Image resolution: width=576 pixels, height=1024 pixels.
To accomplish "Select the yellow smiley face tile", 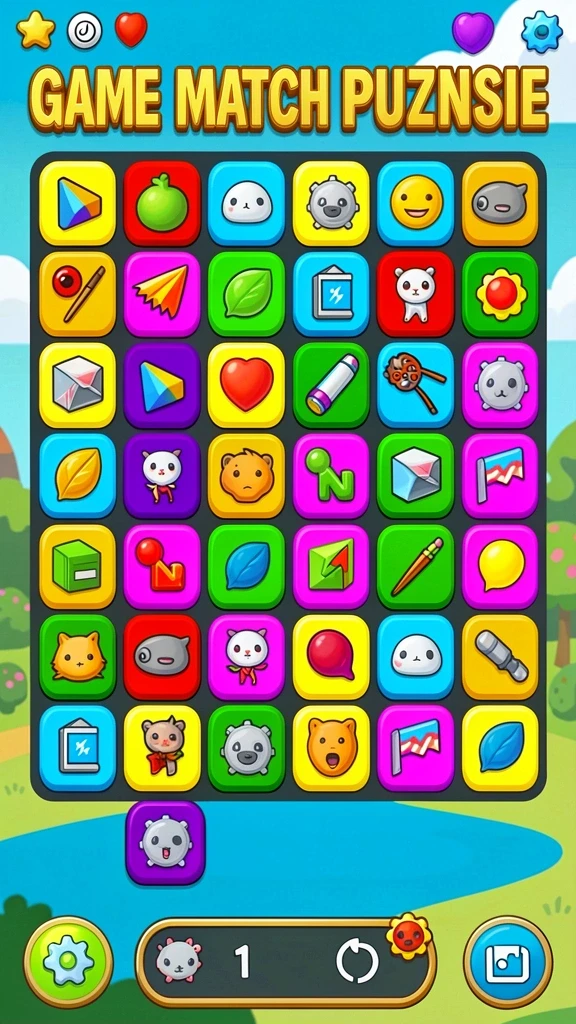I will tap(415, 204).
